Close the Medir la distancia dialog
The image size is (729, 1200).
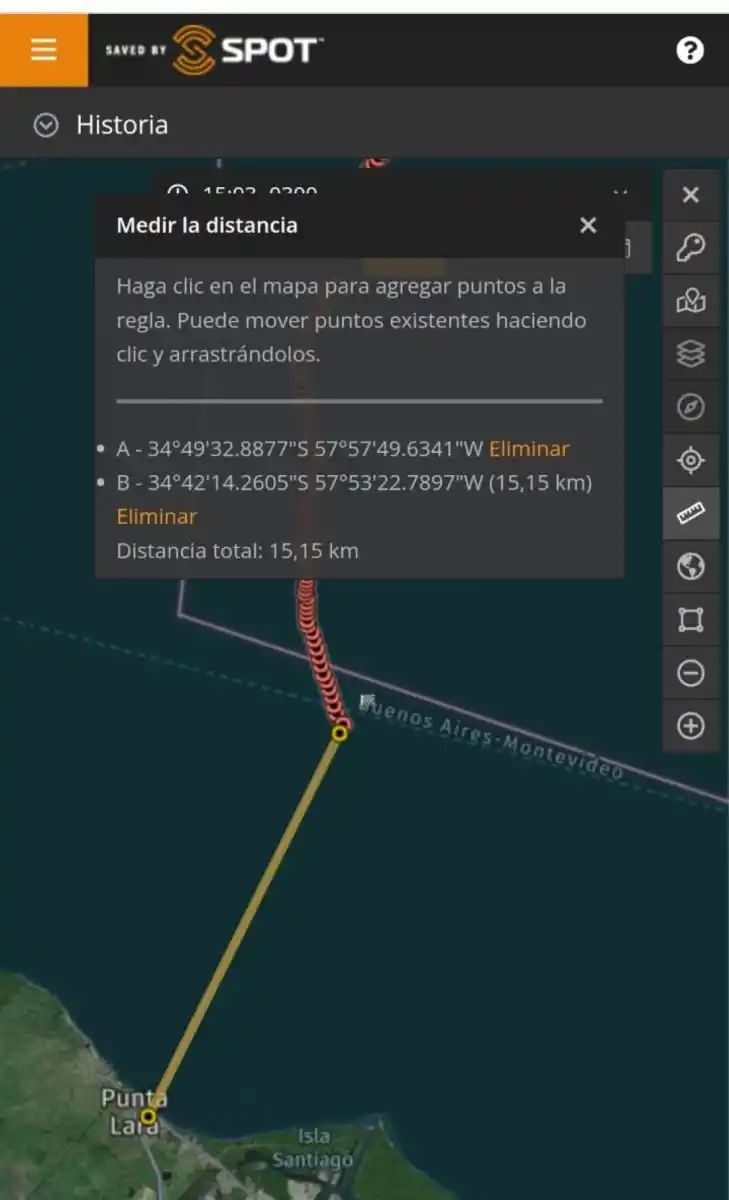pos(588,225)
